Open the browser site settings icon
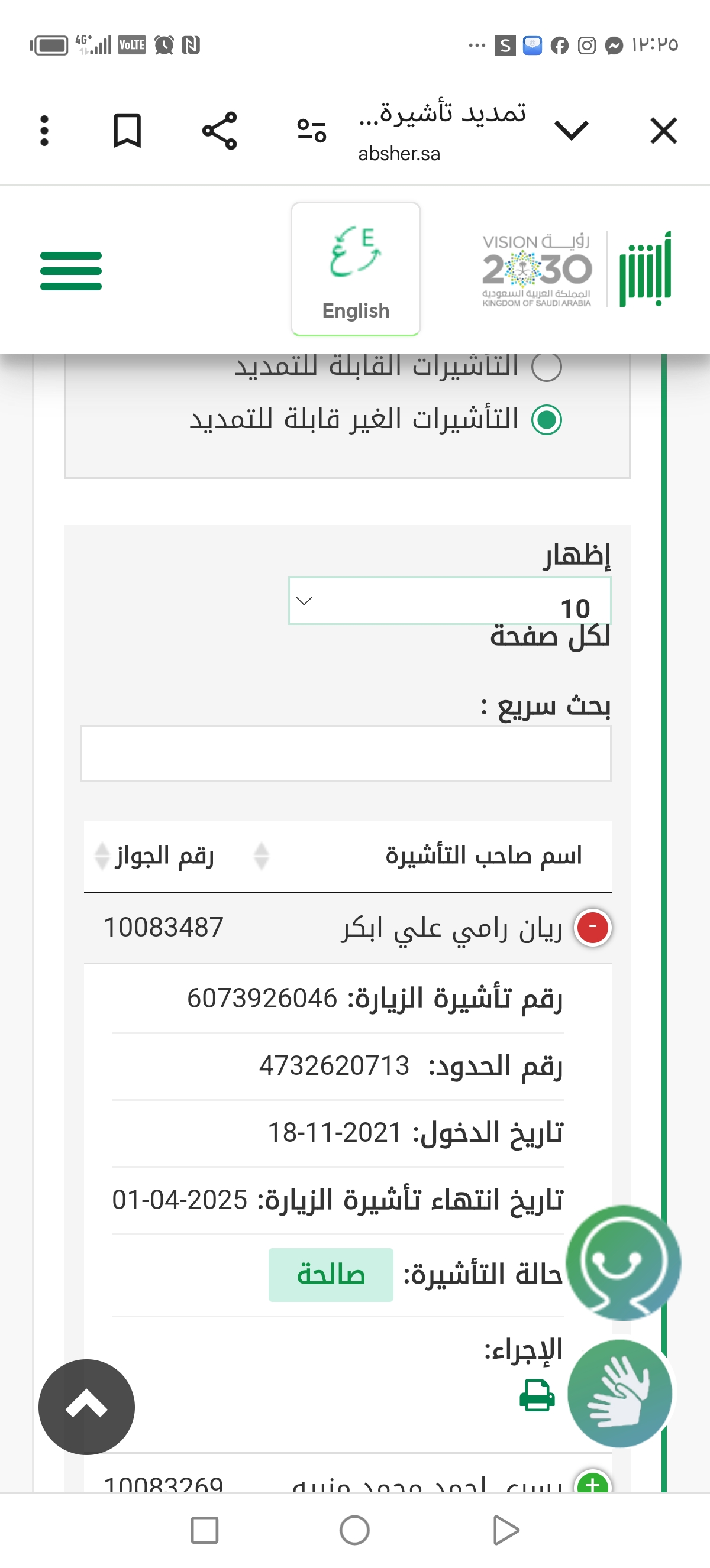 [311, 131]
